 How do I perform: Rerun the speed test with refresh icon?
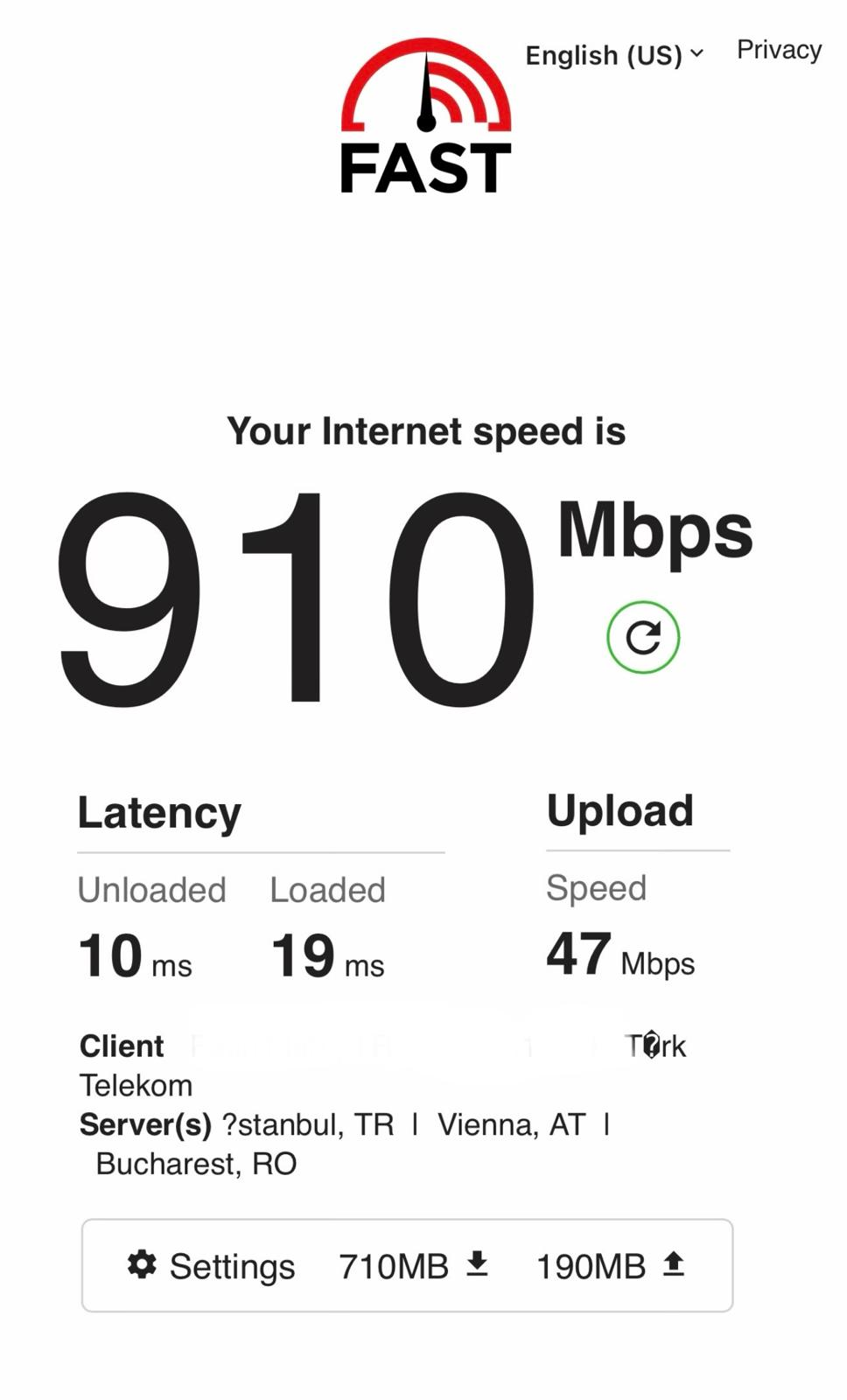tap(643, 637)
